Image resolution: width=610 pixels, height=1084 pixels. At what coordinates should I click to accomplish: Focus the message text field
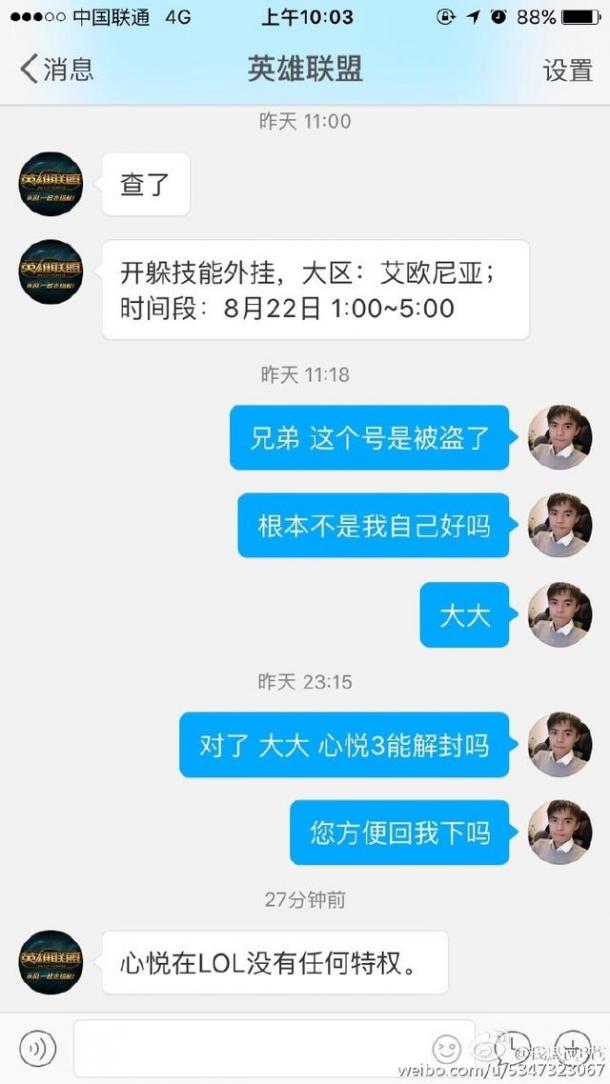click(x=250, y=1047)
